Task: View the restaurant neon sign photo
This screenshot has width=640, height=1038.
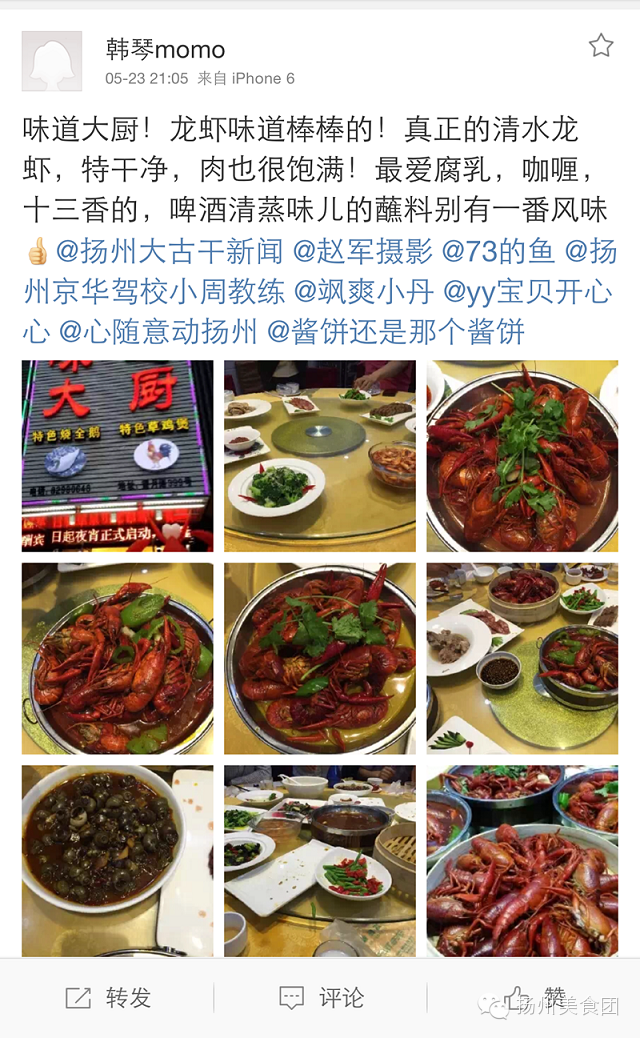Action: coord(117,456)
